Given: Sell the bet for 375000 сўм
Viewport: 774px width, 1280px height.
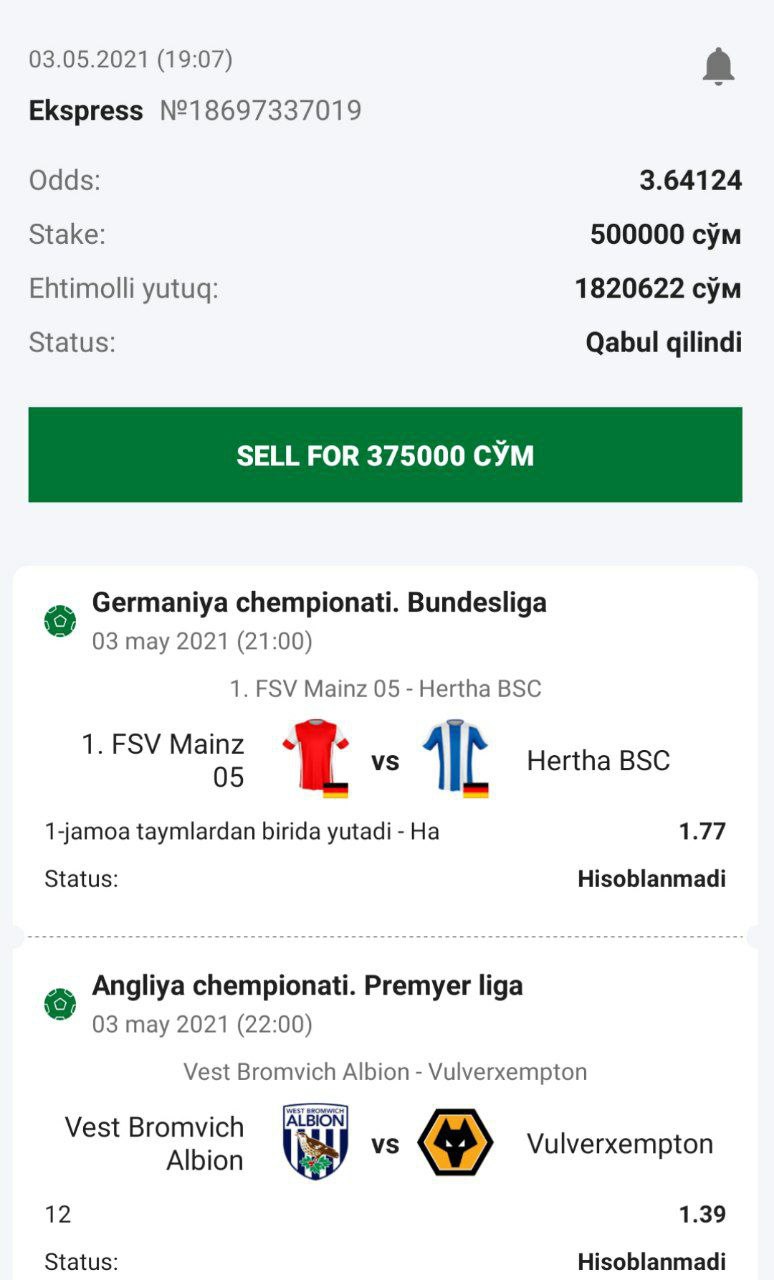Looking at the screenshot, I should [385, 455].
